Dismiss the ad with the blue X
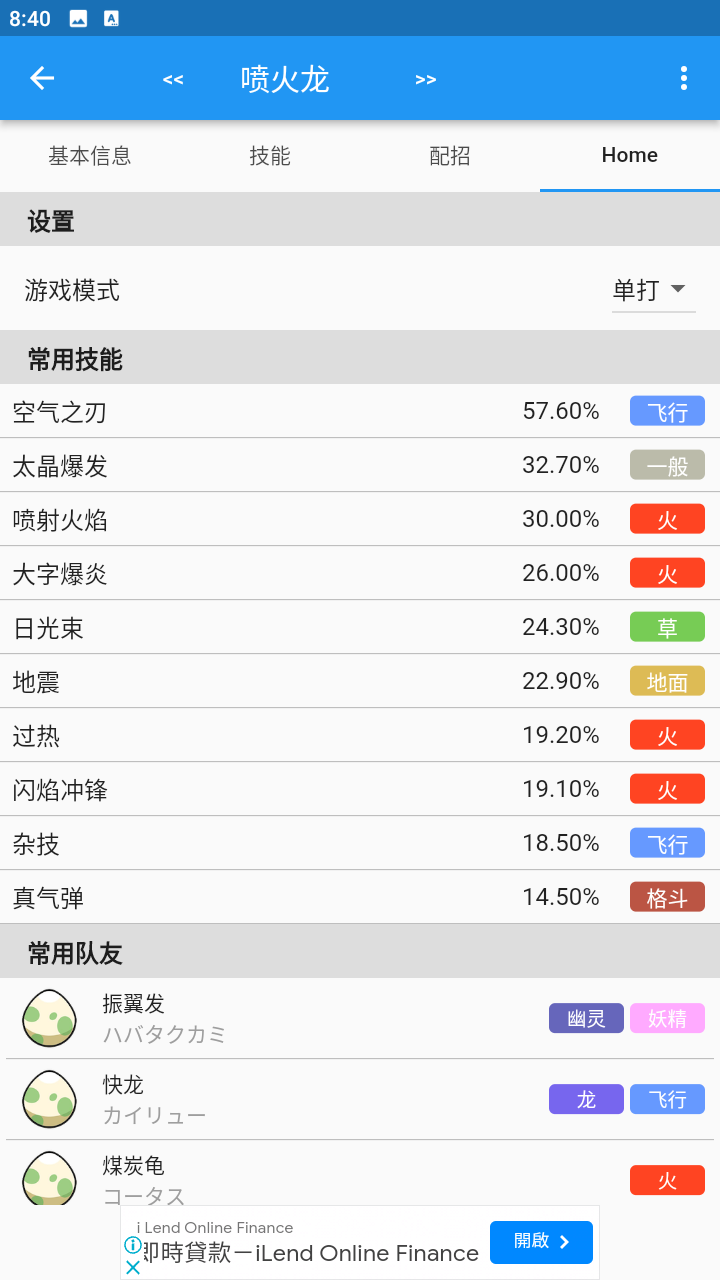 (x=133, y=1266)
